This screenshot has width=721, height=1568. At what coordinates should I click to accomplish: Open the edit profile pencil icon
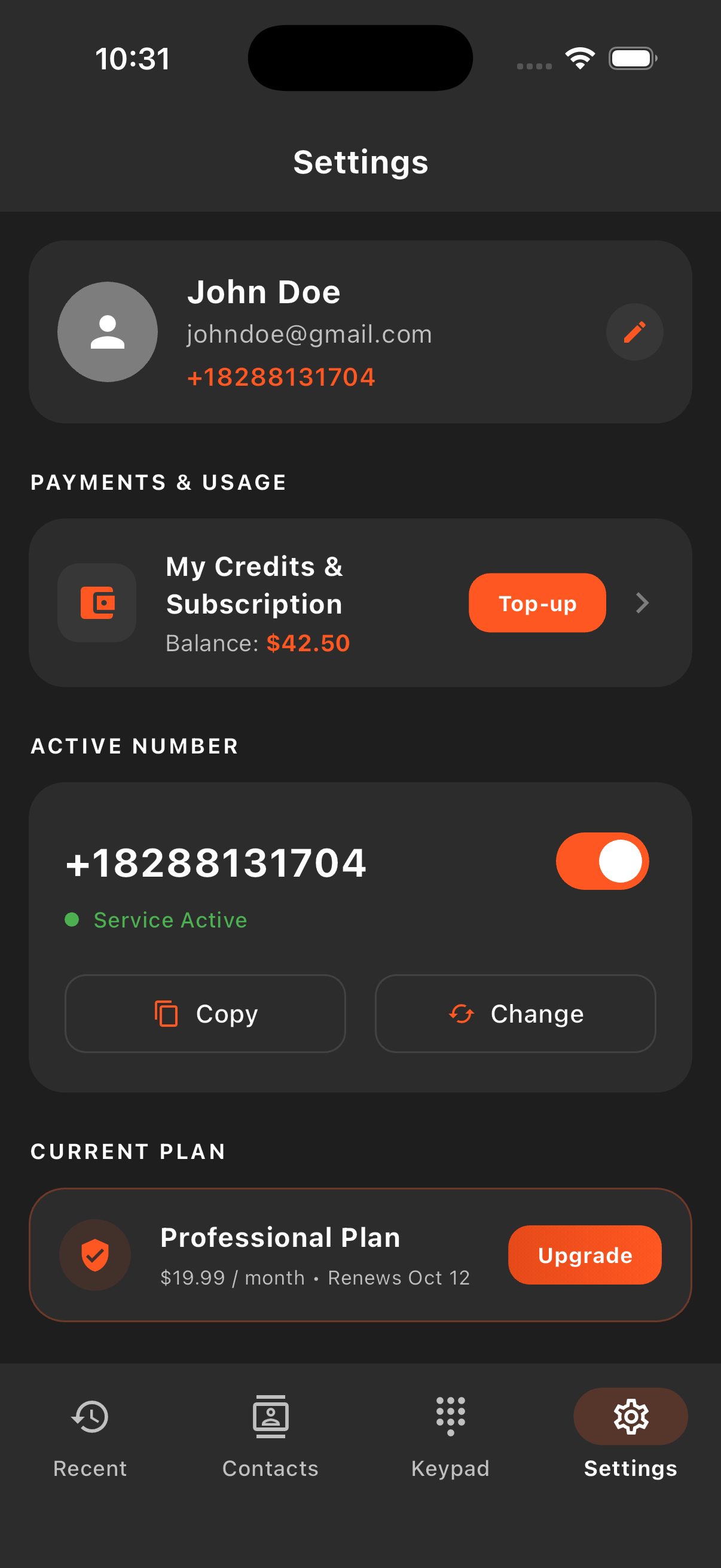point(634,332)
